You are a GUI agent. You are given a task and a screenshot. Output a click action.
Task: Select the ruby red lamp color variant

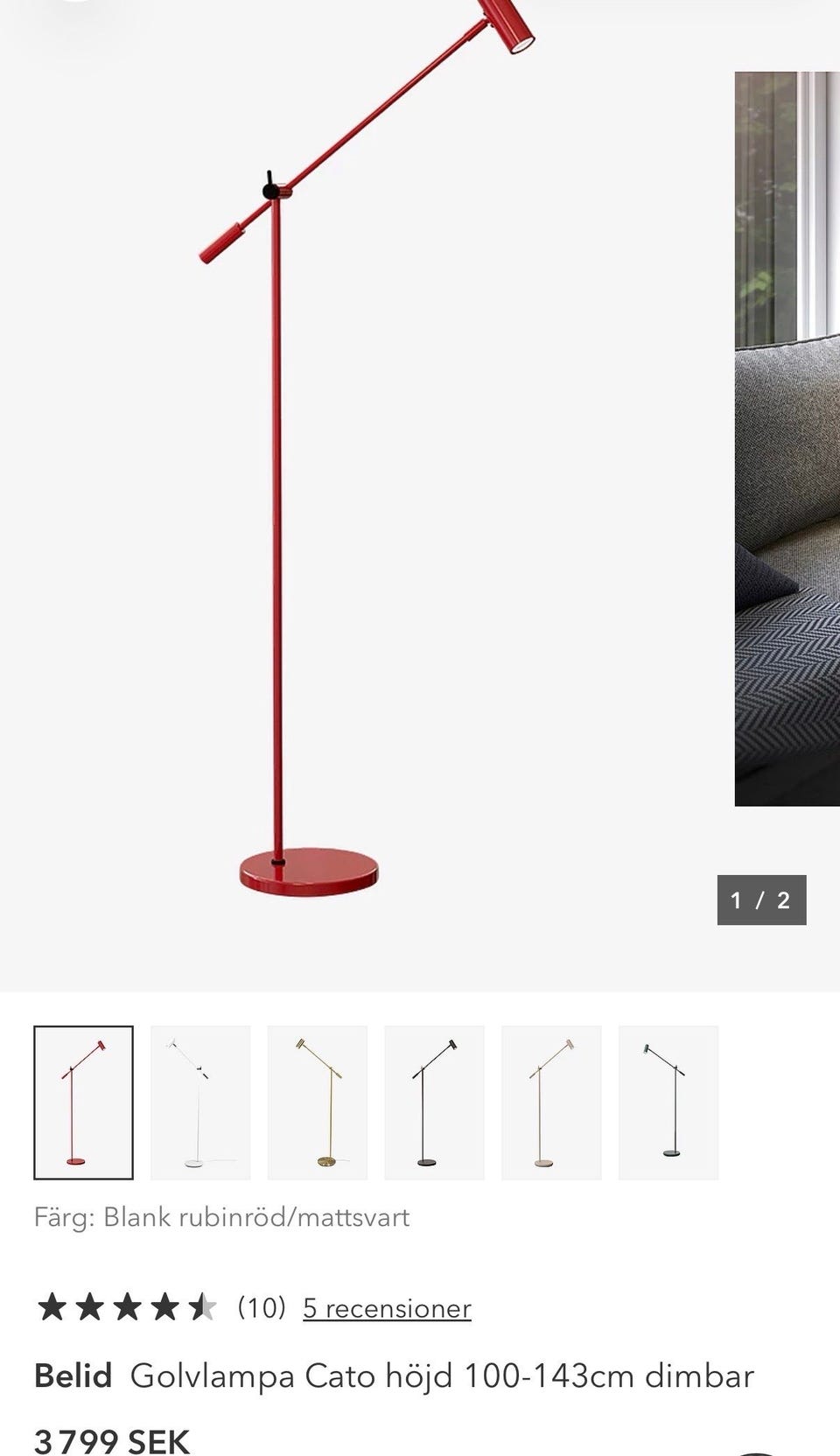pos(83,1102)
